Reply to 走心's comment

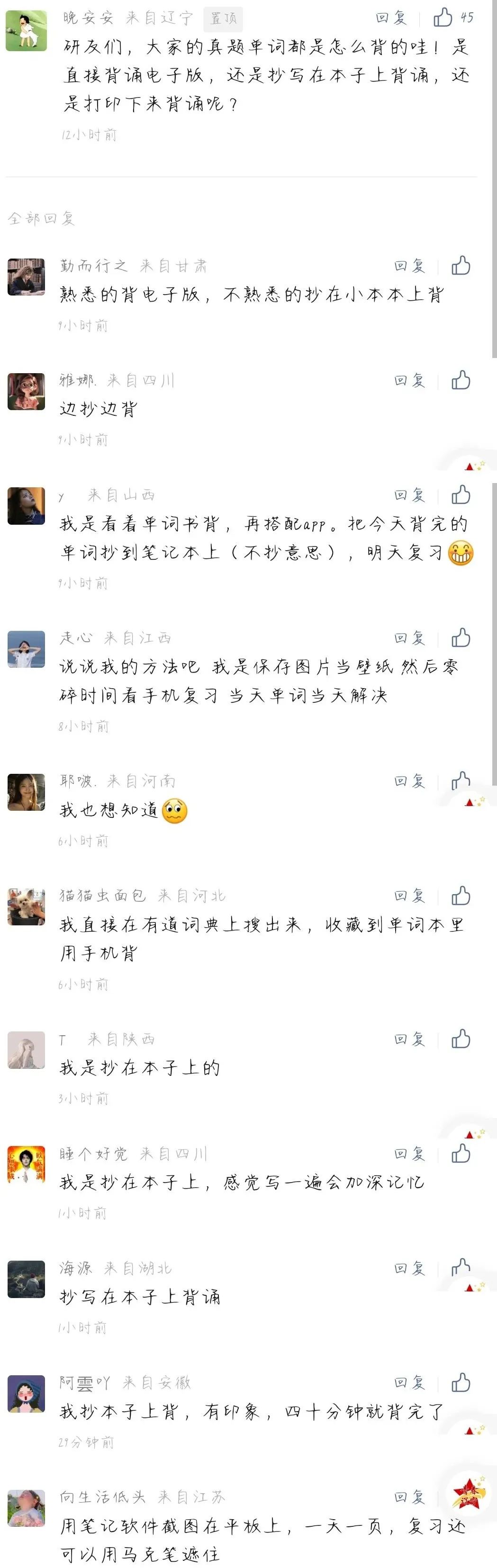tap(409, 638)
